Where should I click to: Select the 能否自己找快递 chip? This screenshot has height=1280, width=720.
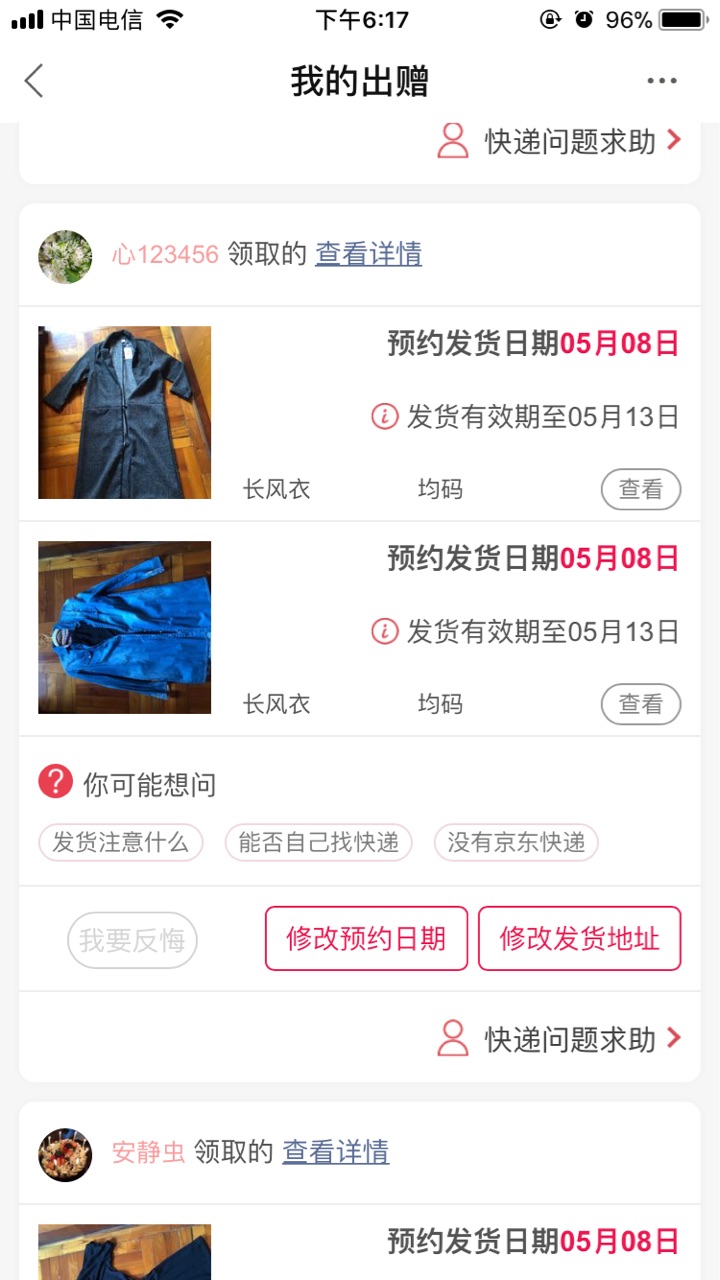pyautogui.click(x=319, y=842)
